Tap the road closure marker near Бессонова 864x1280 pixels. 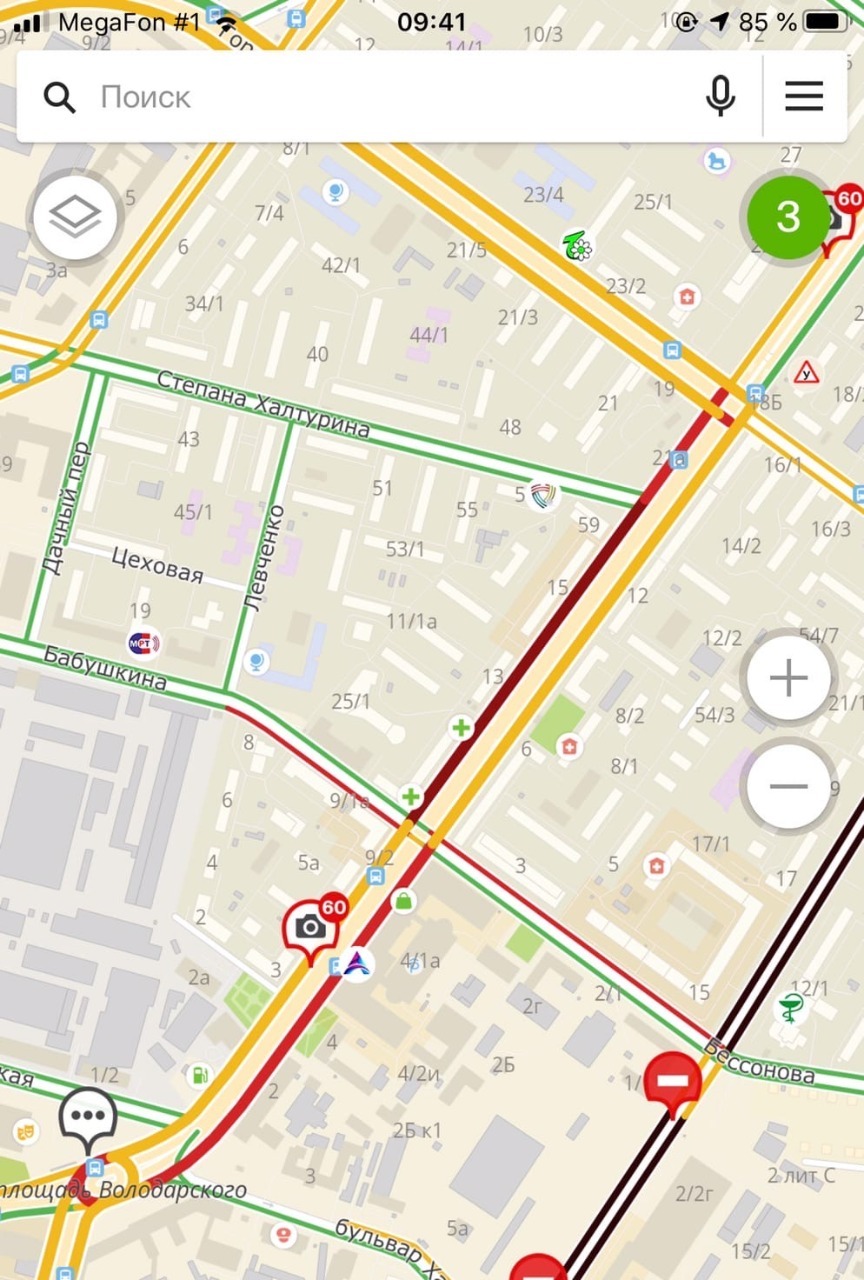click(x=673, y=1080)
